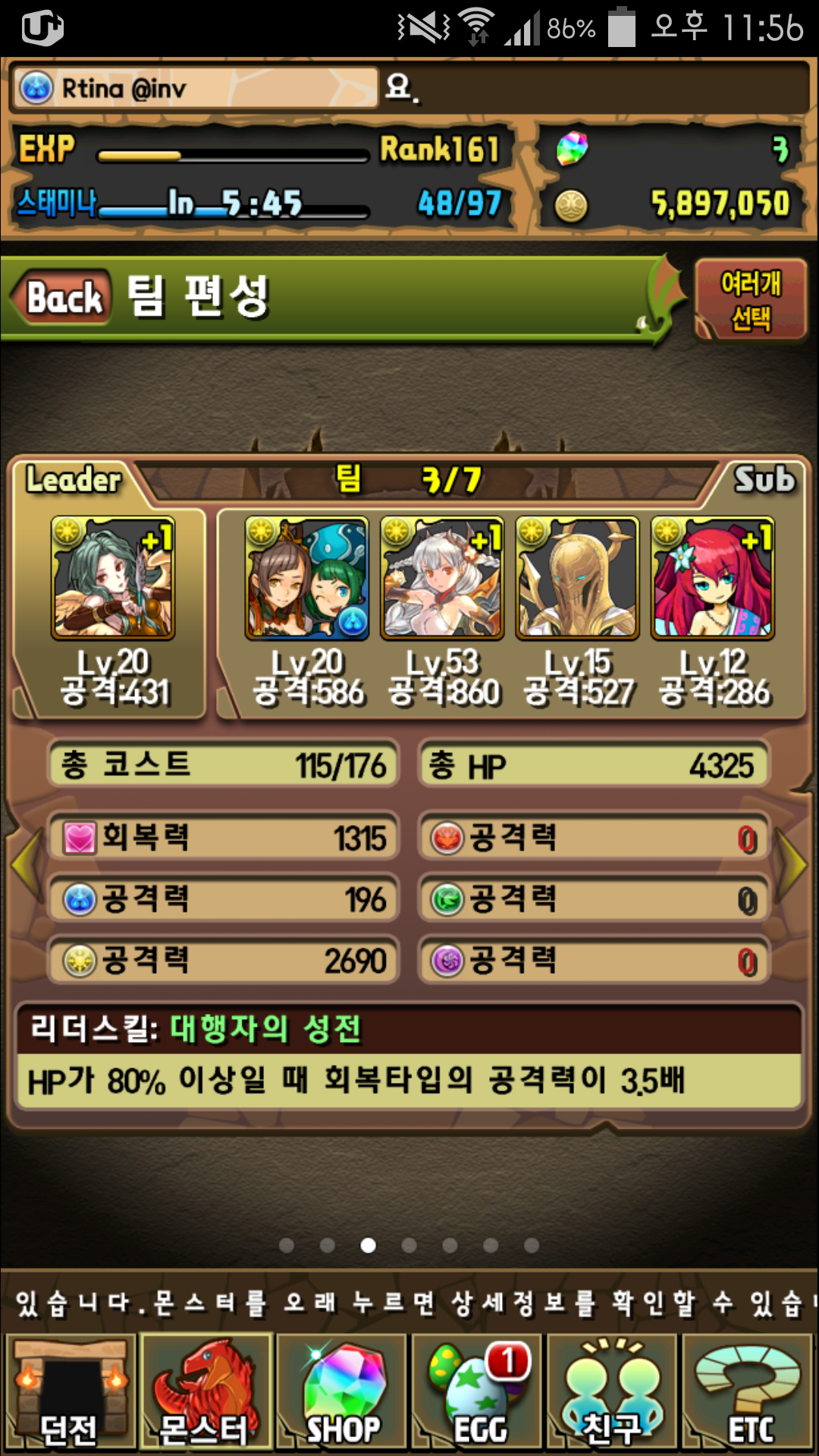The height and width of the screenshot is (1456, 819).
Task: Go to next team with right arrow
Action: pos(793,864)
